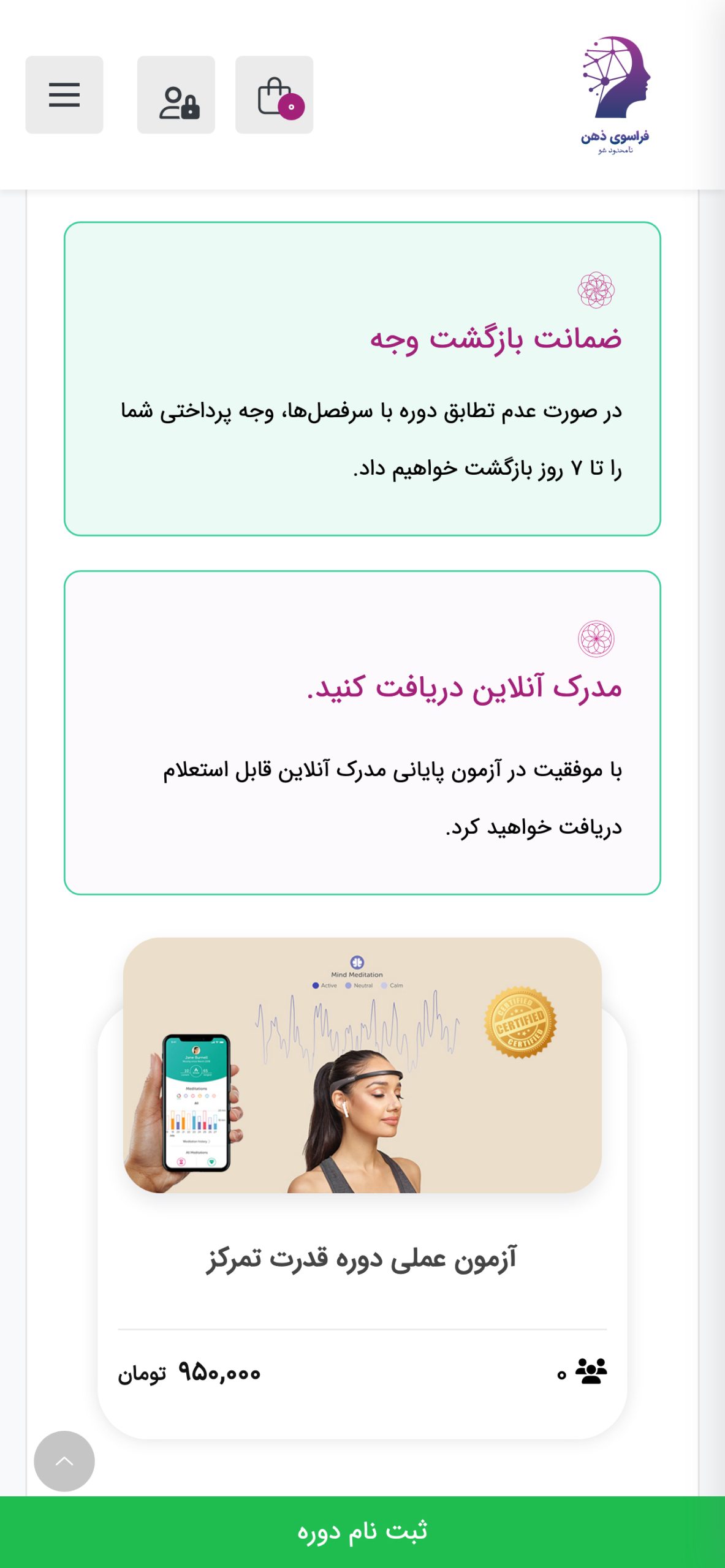Open the user login account icon
725x1568 pixels.
coord(176,95)
